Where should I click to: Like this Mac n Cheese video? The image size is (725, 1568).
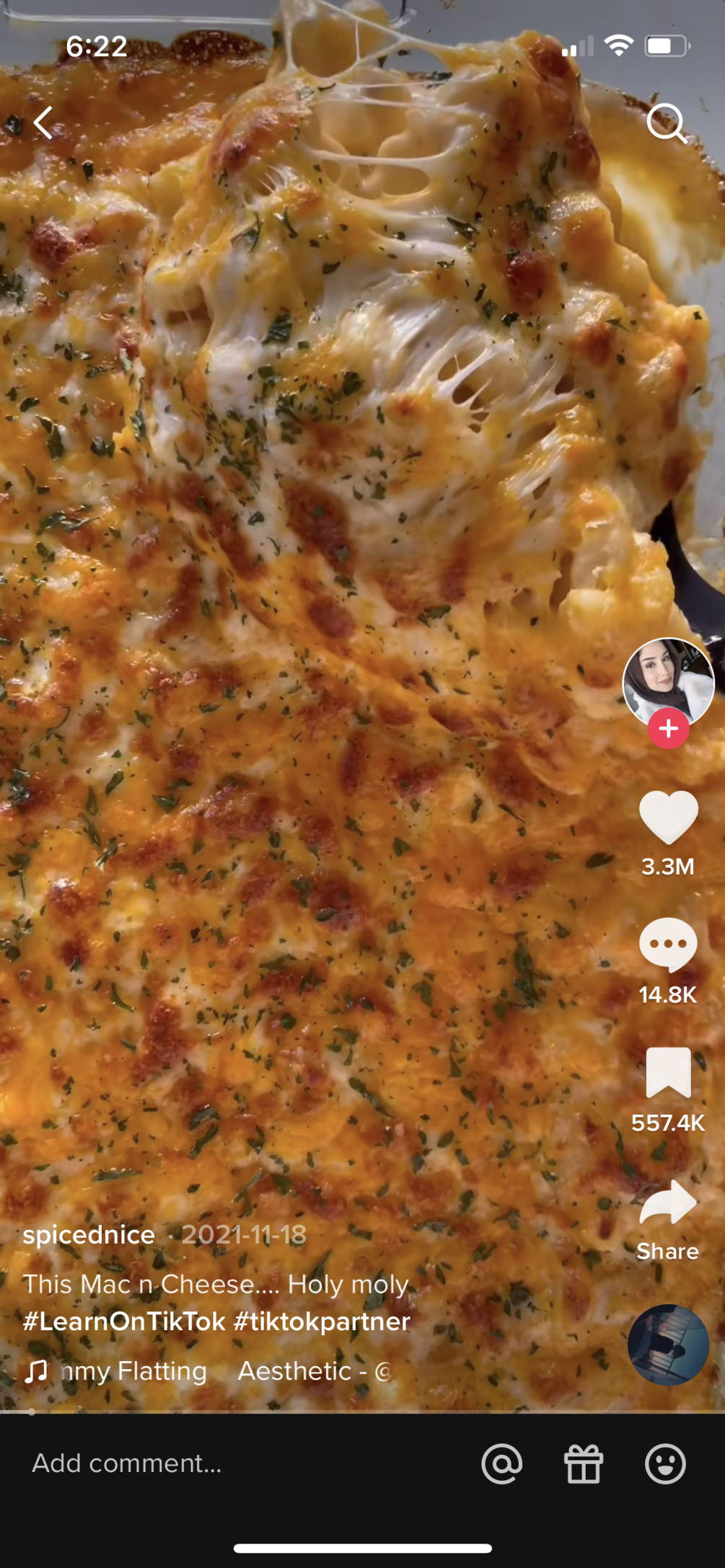point(668,818)
